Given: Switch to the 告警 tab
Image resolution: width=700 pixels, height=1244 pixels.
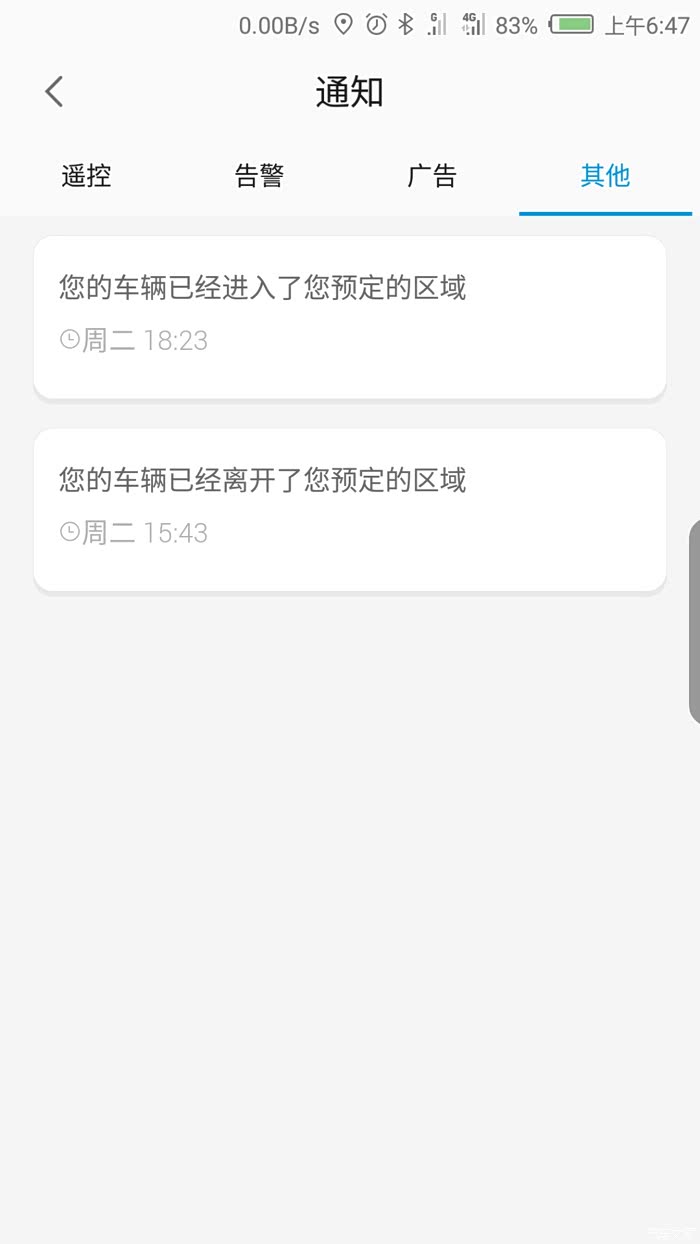Looking at the screenshot, I should tap(259, 176).
